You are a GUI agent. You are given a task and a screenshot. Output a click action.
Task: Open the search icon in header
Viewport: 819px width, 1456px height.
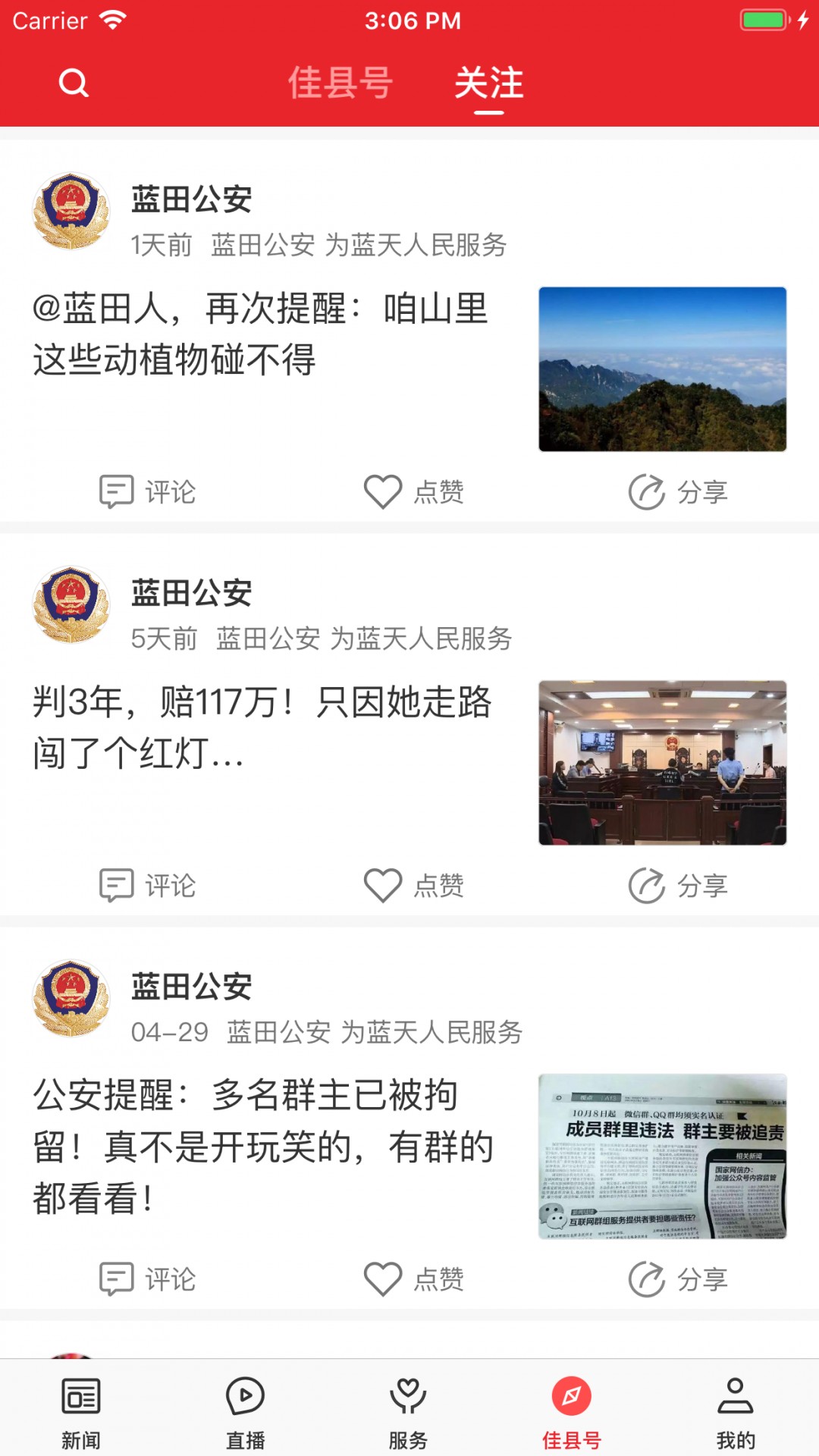coord(74,83)
